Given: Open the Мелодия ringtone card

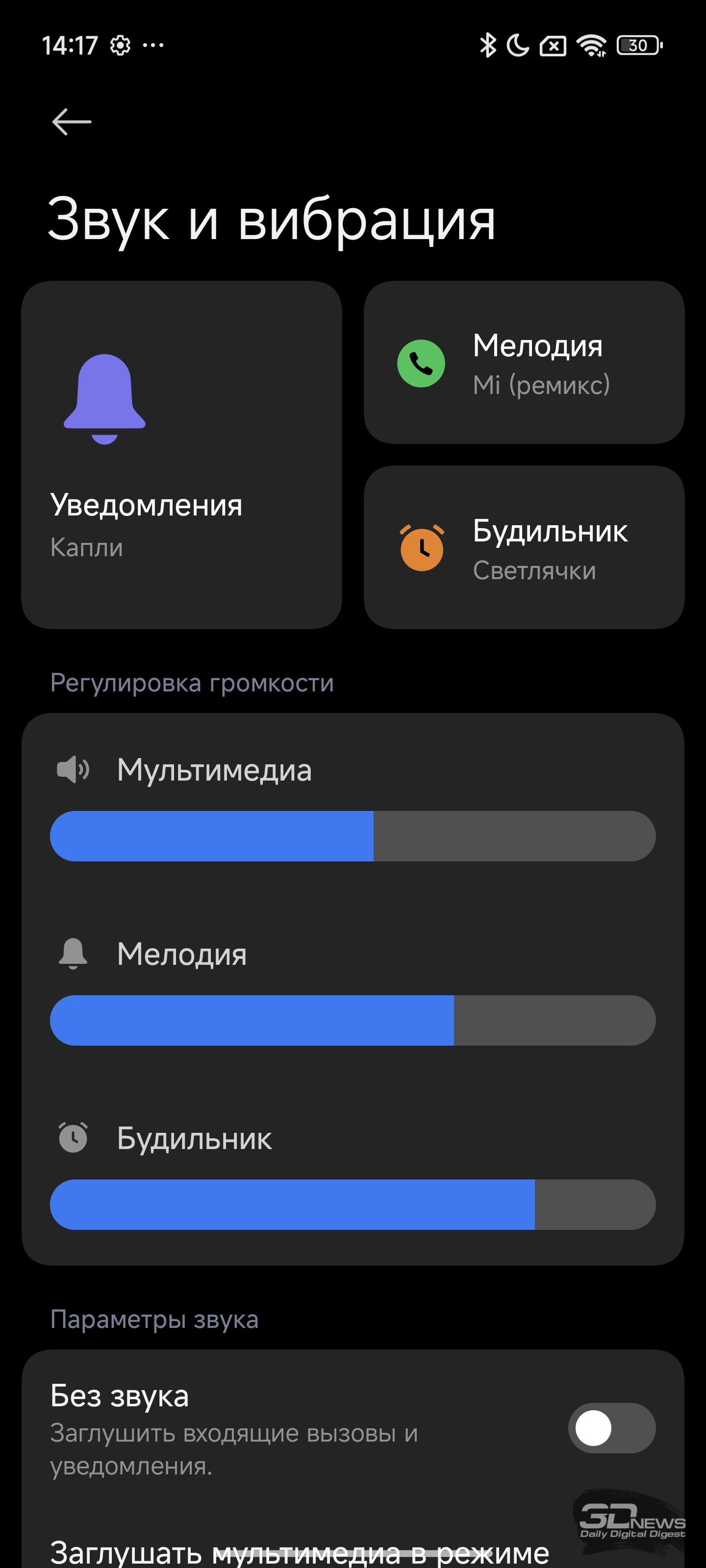Looking at the screenshot, I should point(524,362).
